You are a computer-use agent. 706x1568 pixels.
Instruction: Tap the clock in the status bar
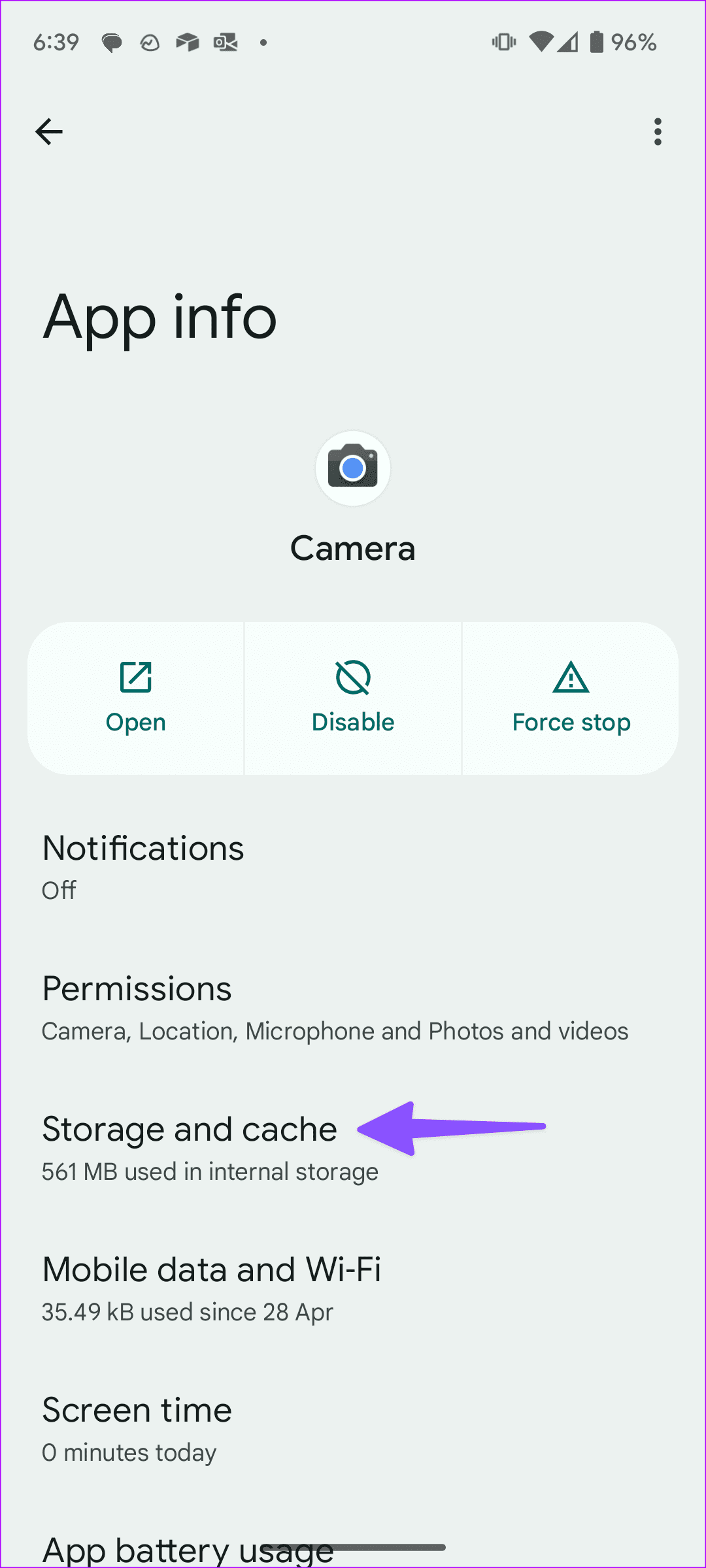tap(56, 42)
